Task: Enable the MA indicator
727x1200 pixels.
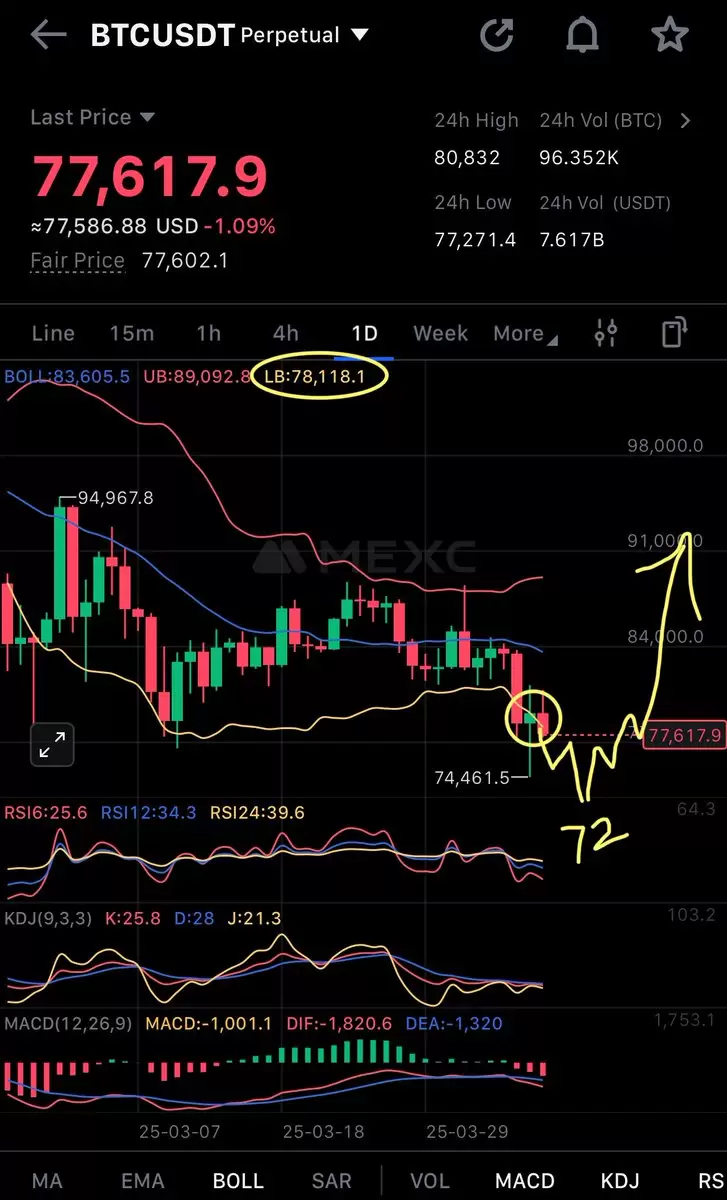Action: [47, 1181]
